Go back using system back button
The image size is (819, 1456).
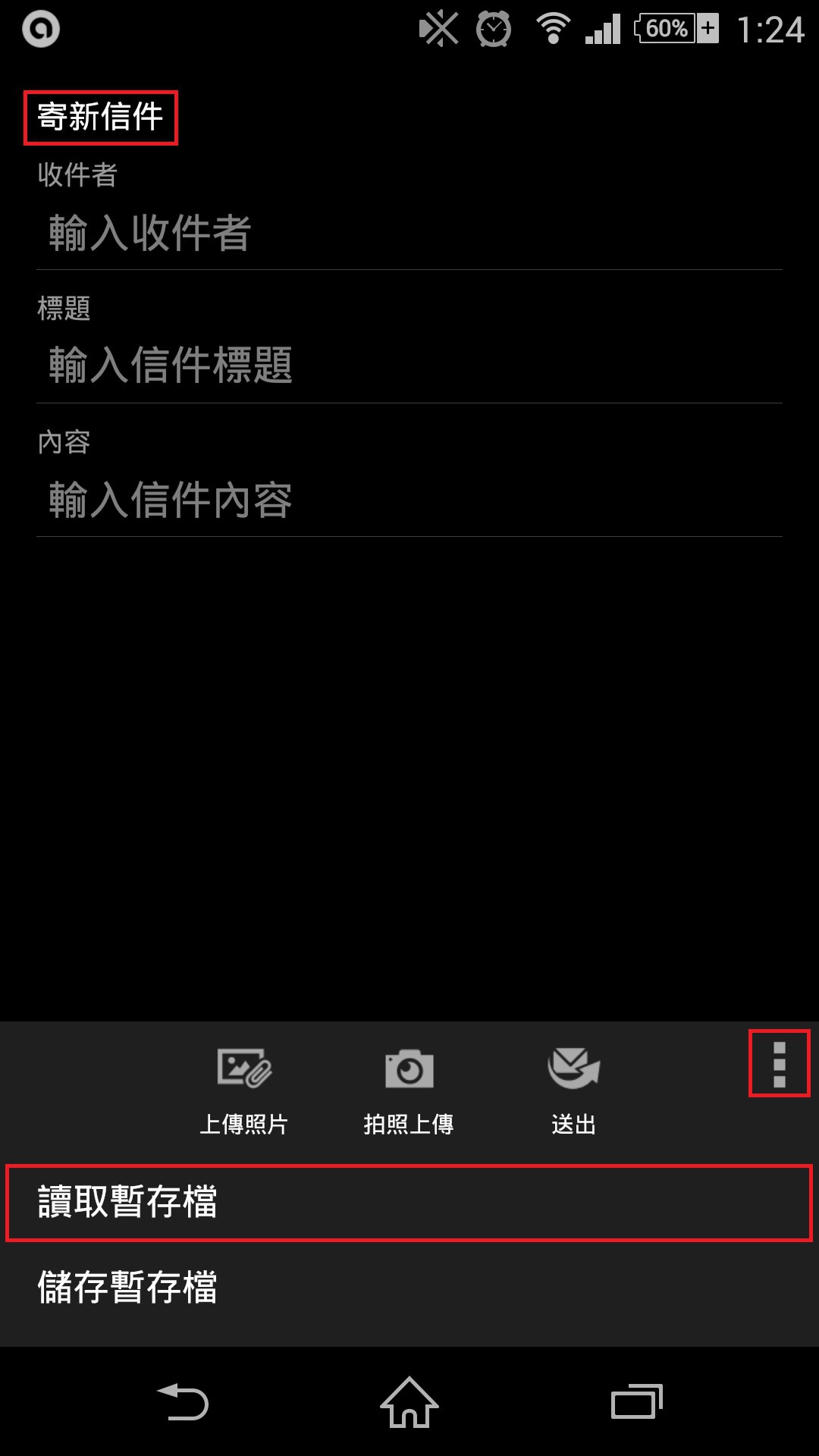[183, 1401]
